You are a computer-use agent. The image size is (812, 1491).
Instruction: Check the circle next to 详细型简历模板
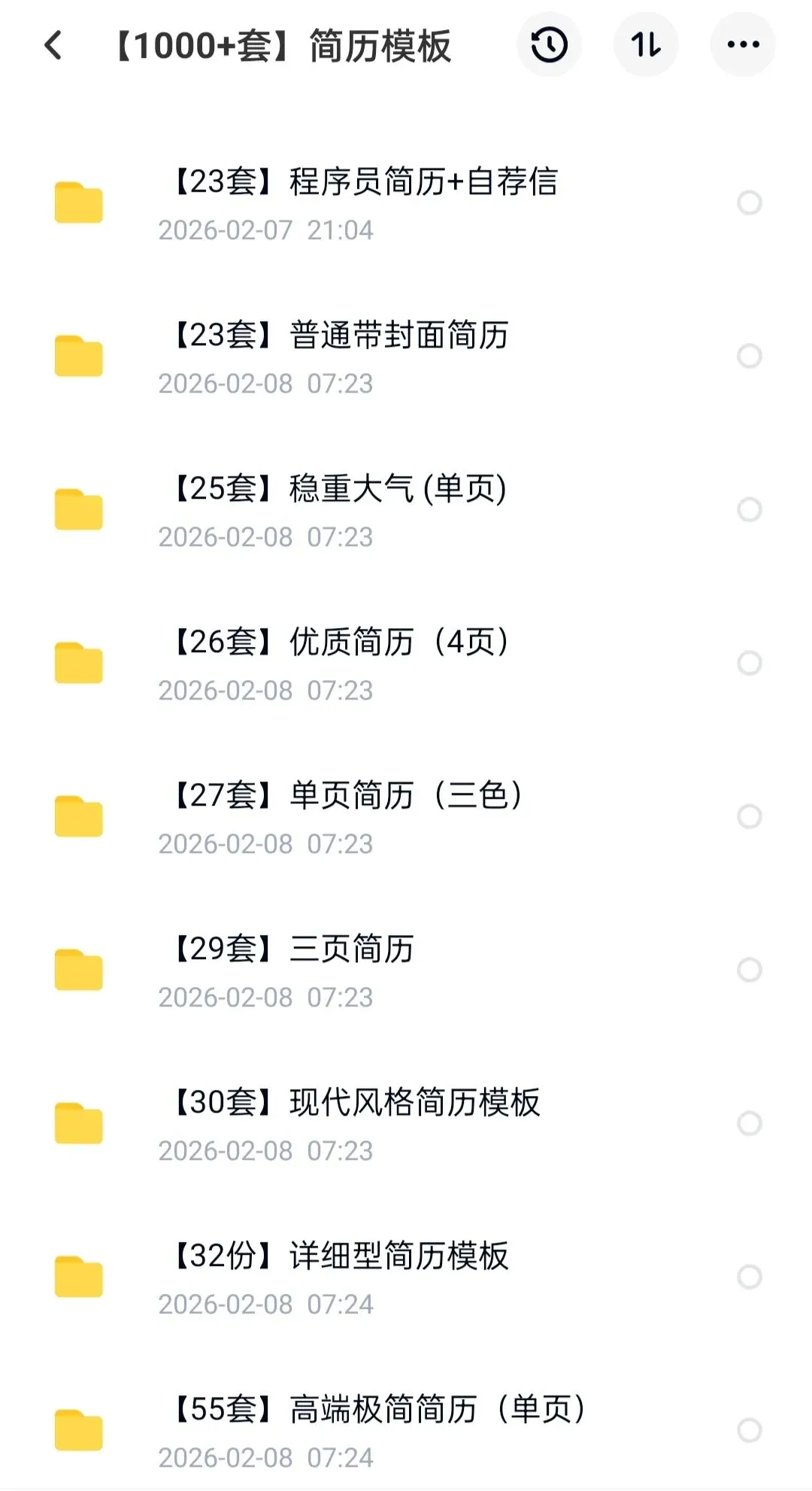click(750, 1277)
